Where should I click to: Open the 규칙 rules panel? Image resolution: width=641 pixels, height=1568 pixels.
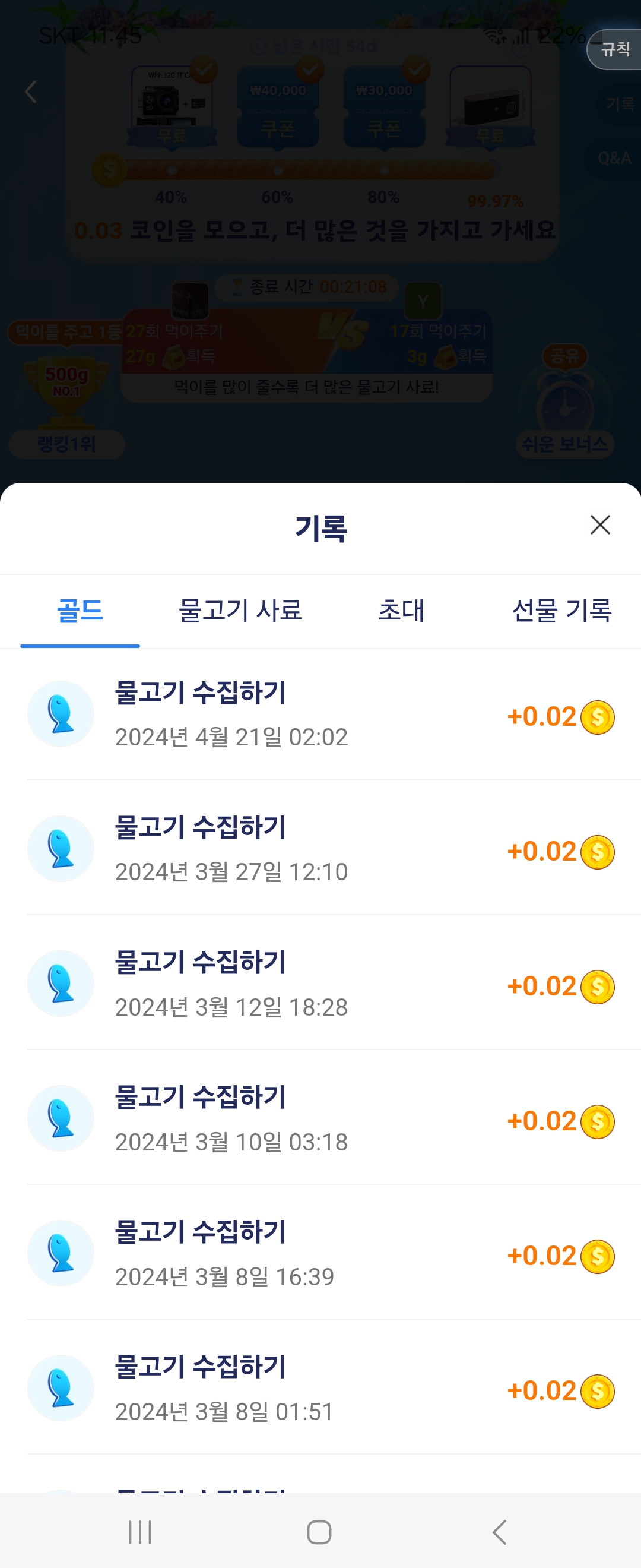coord(616,50)
